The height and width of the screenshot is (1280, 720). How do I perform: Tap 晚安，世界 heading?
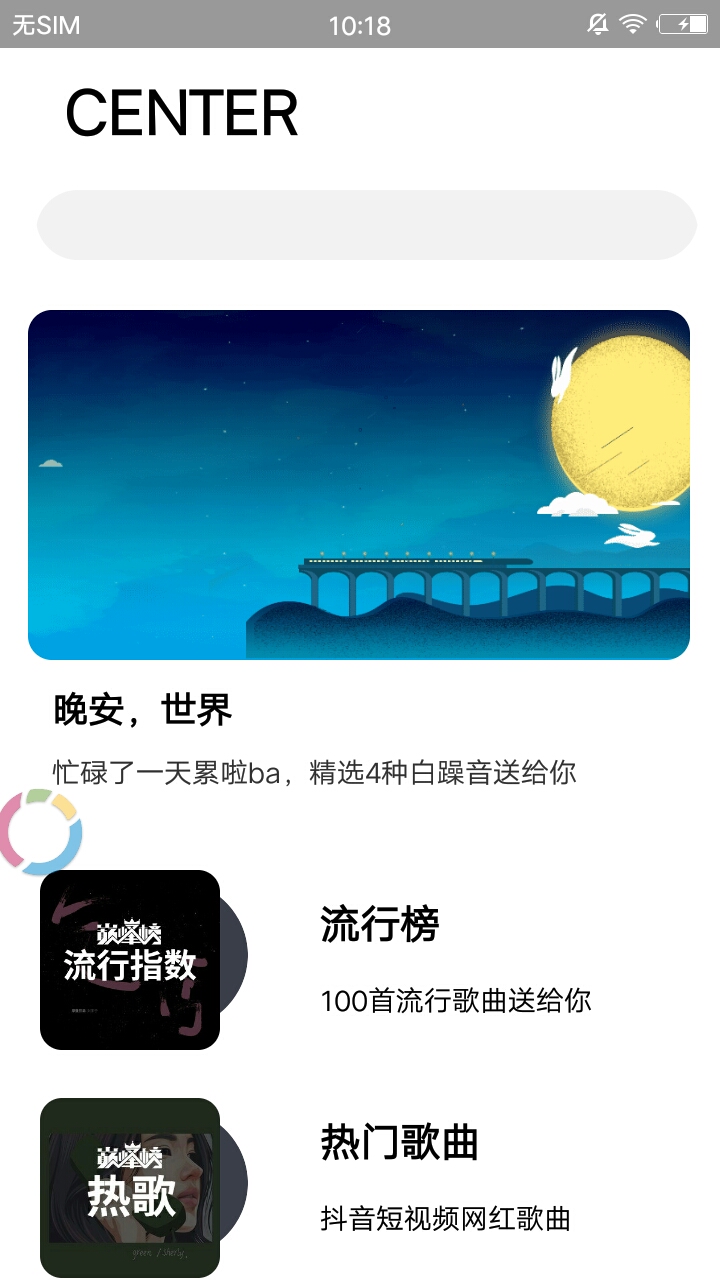[142, 710]
